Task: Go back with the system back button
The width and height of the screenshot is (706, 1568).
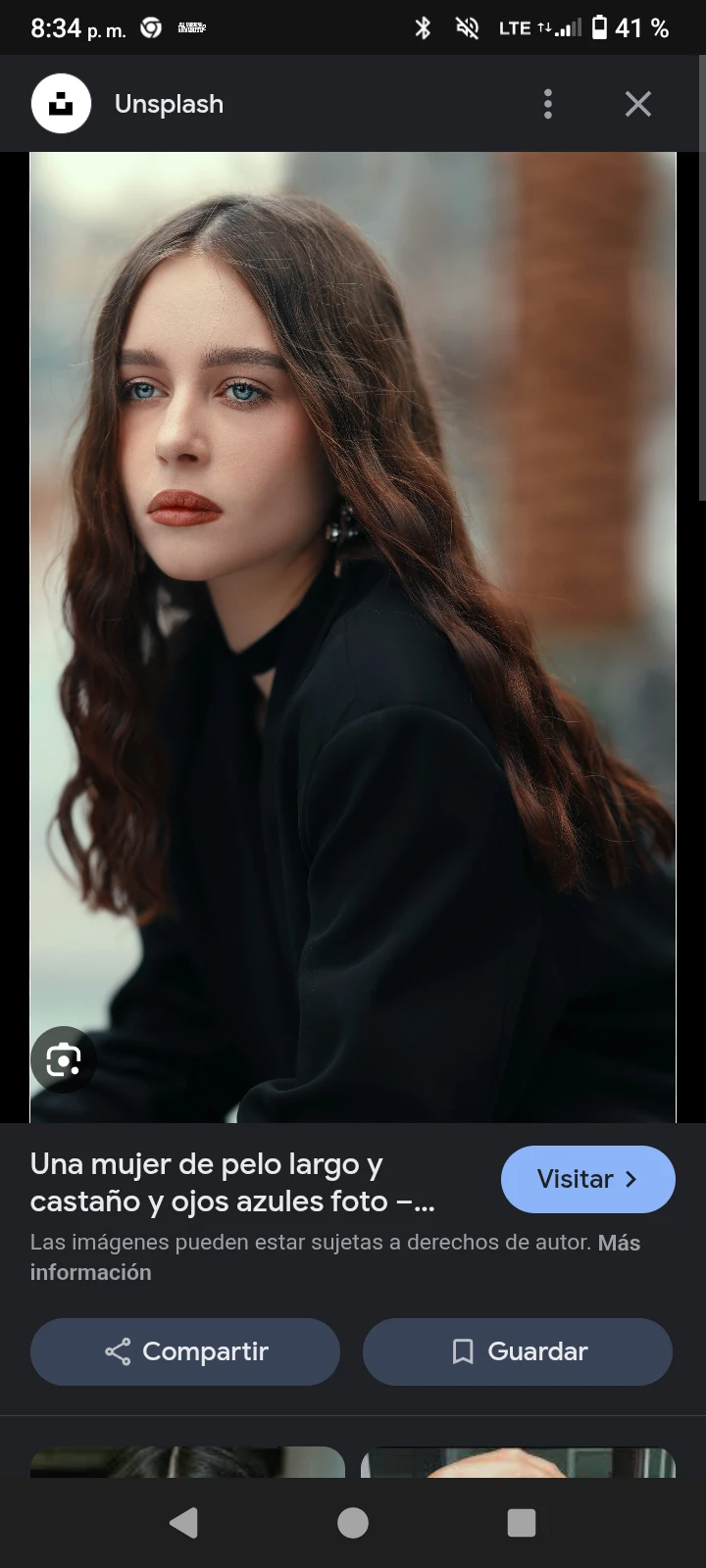Action: [183, 1523]
